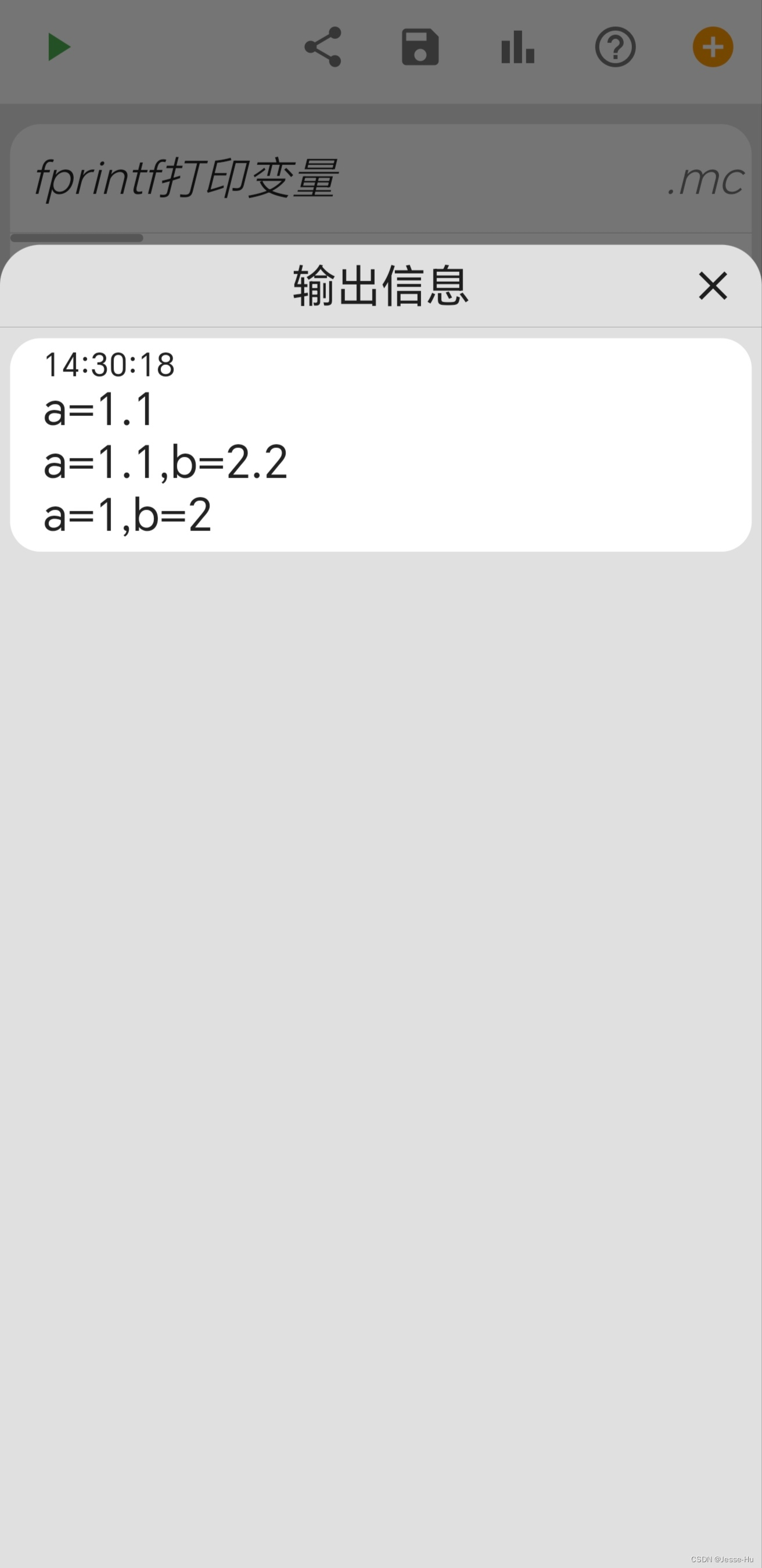Tap the X to dismiss output window

coord(712,286)
